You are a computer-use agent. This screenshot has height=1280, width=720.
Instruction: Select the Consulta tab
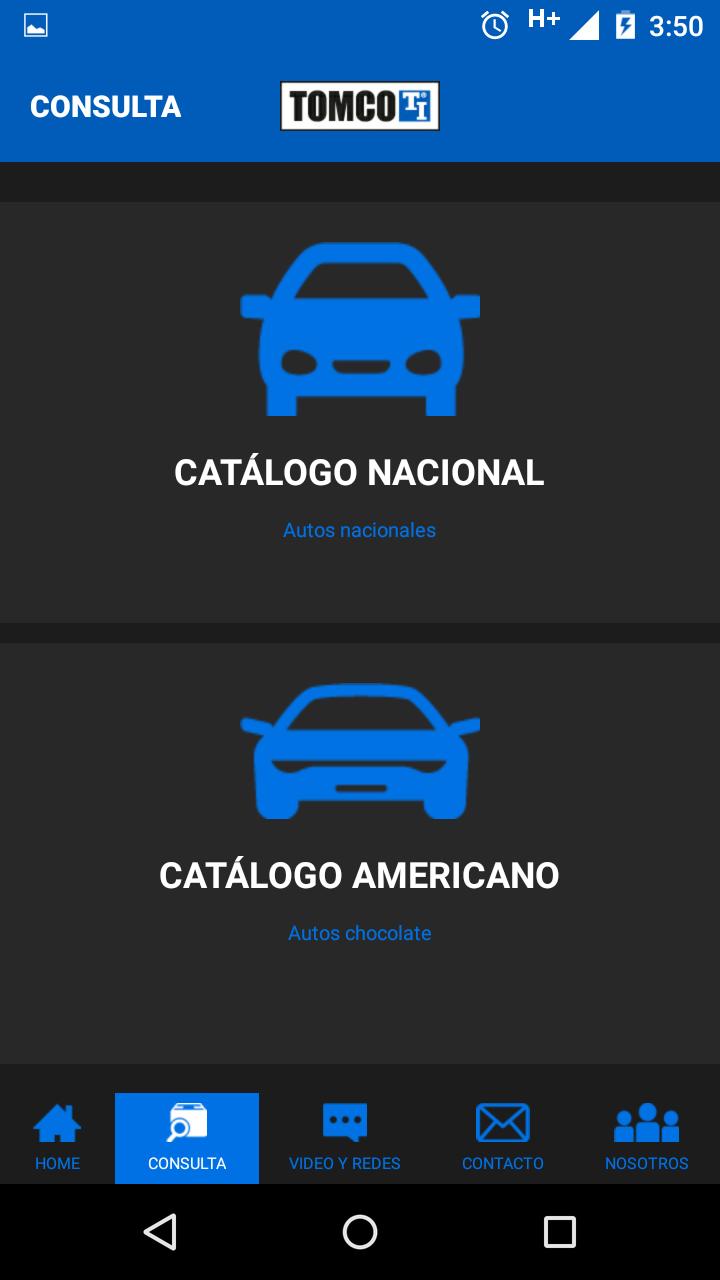click(187, 1138)
